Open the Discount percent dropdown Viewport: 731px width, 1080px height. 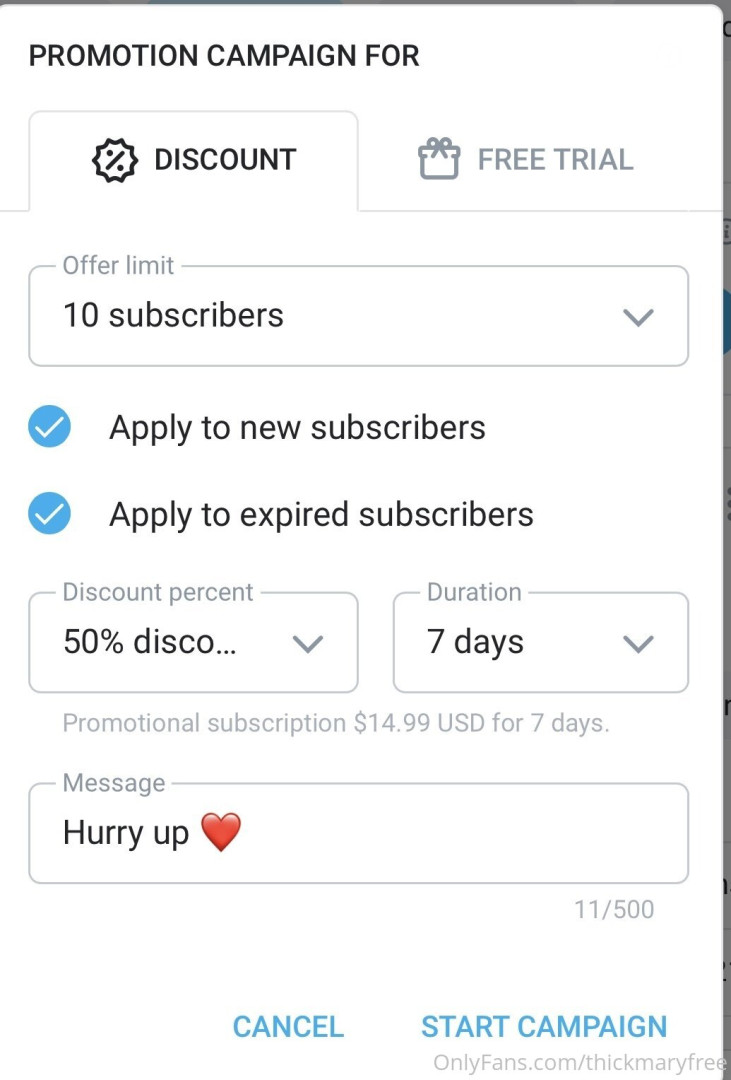193,643
